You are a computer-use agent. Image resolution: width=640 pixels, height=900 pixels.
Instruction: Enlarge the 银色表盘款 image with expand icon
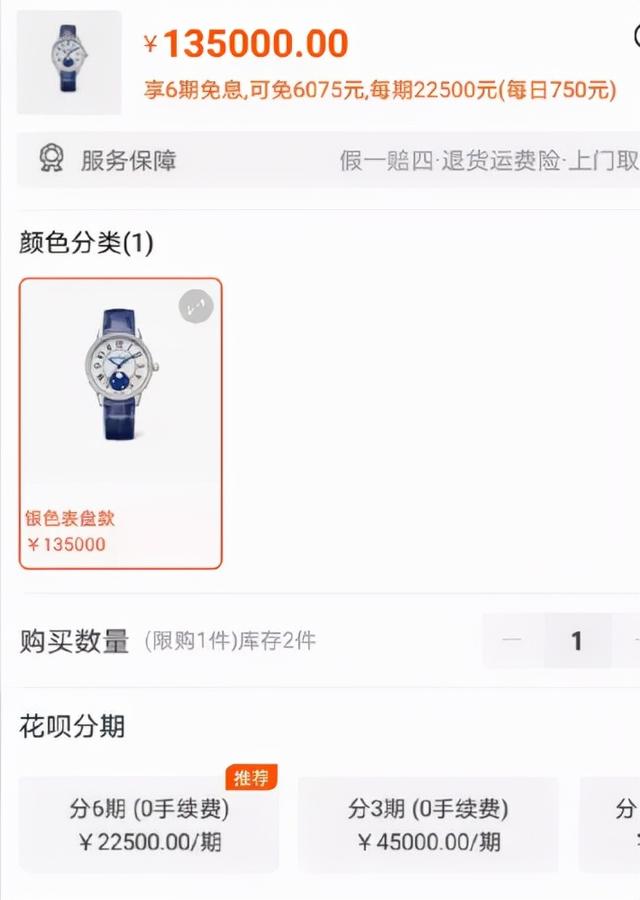196,306
